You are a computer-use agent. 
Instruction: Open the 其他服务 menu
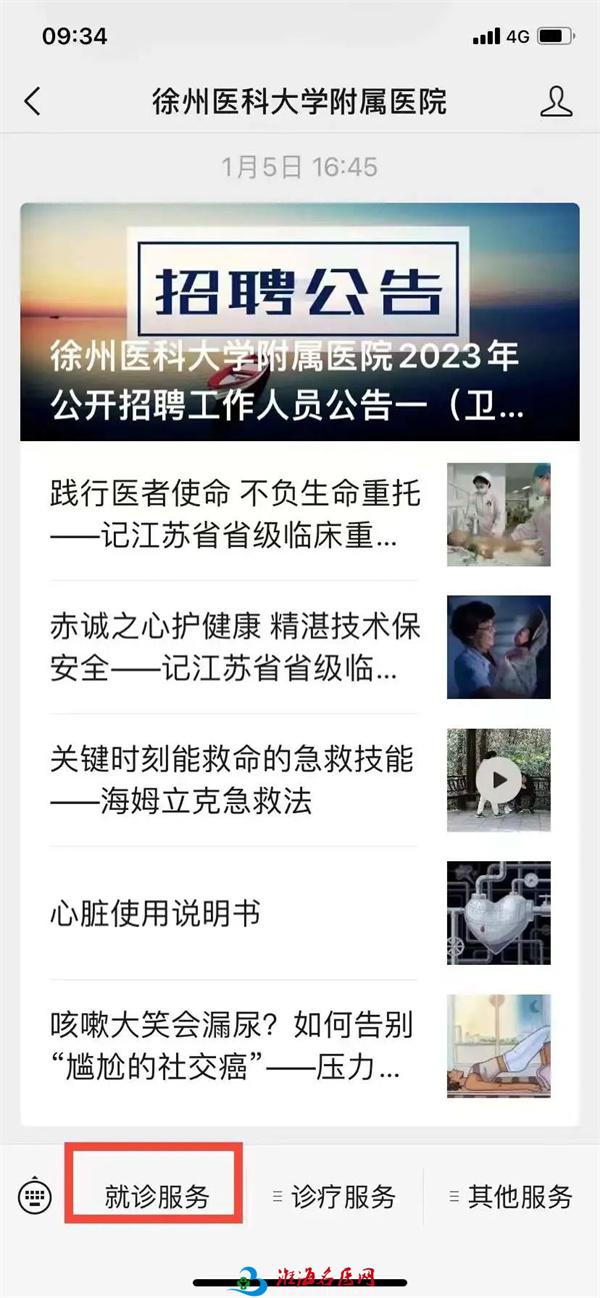[x=510, y=1196]
